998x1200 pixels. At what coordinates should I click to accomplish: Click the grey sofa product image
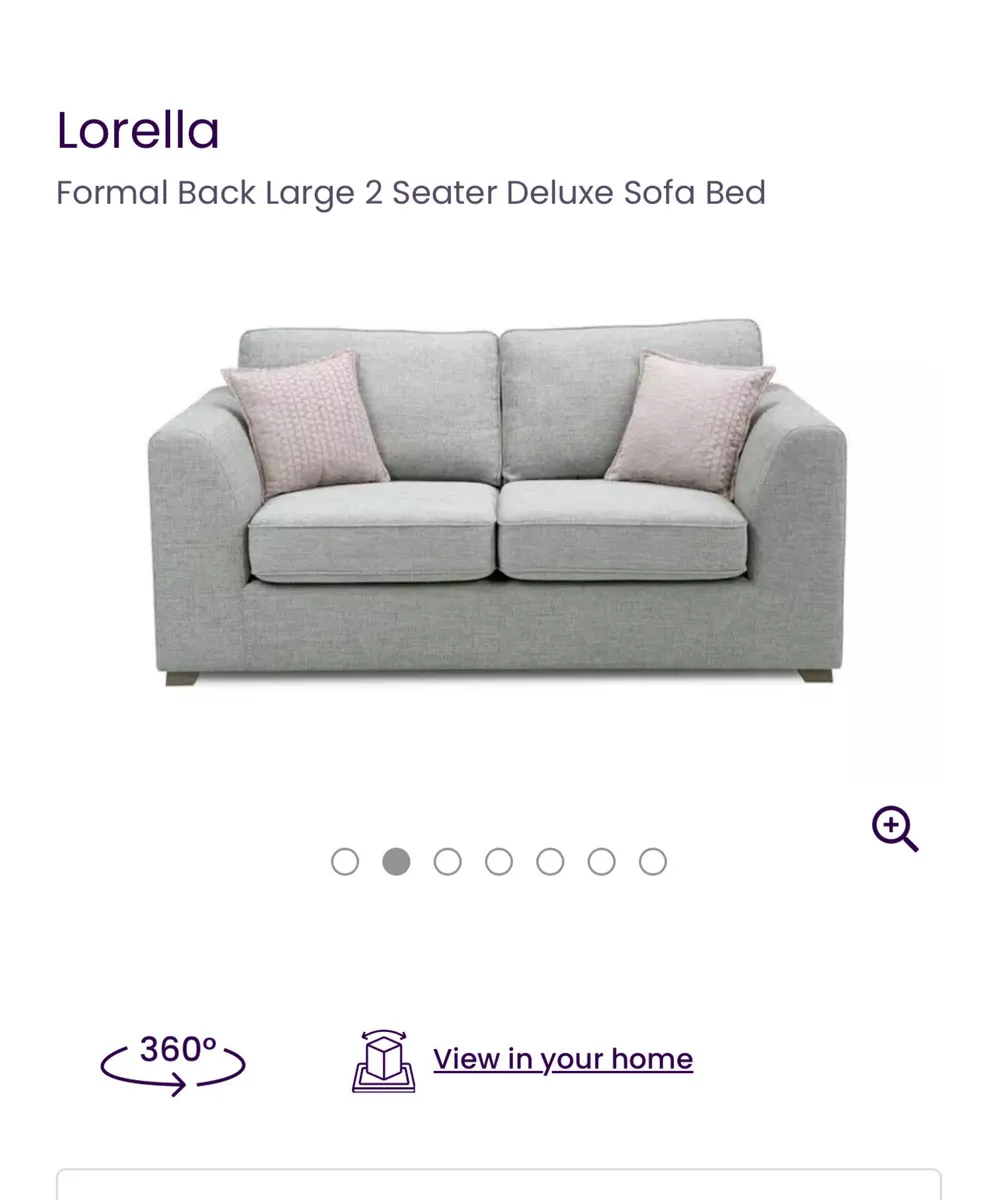498,500
